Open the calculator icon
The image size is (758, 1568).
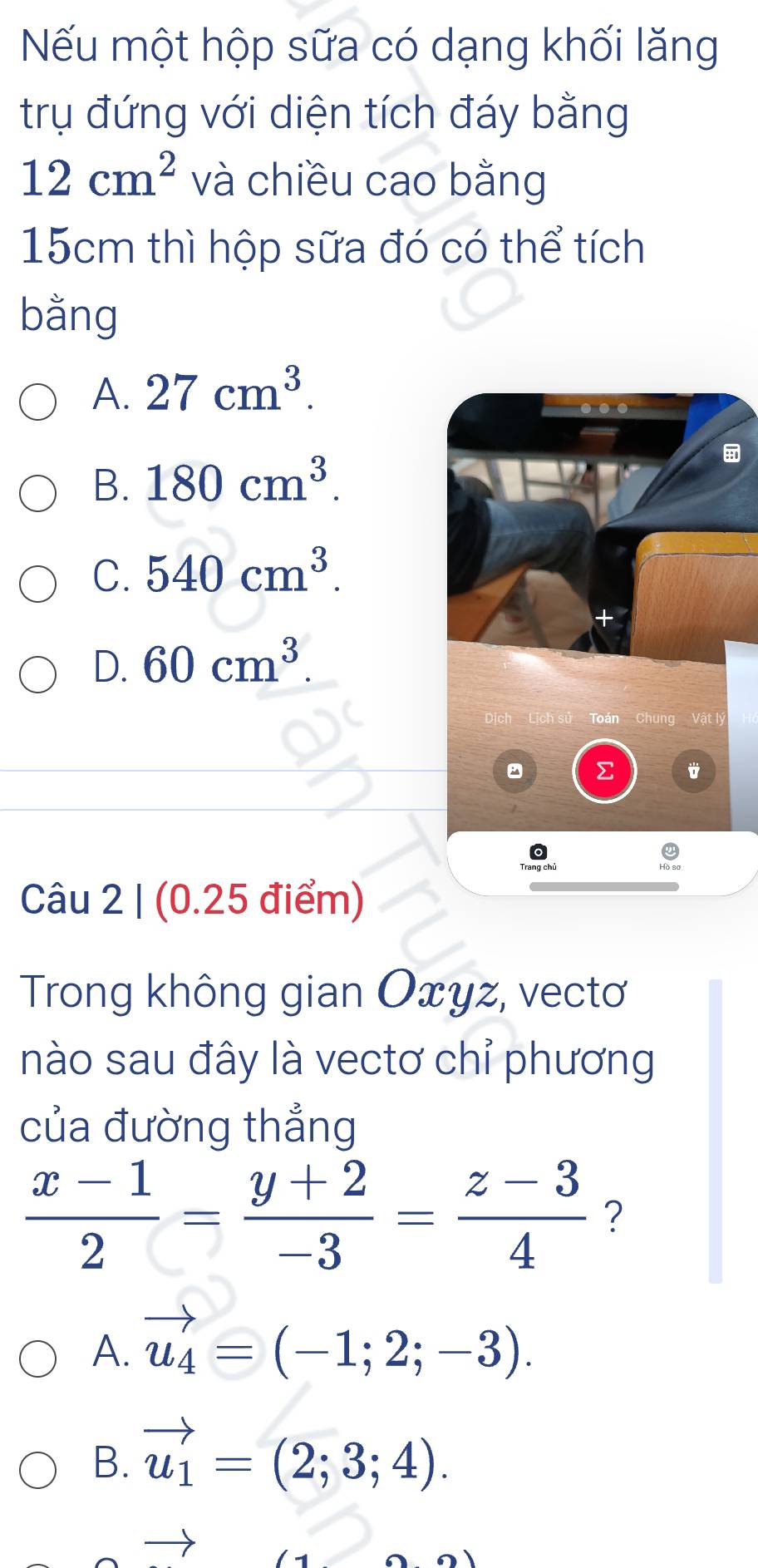tap(731, 453)
